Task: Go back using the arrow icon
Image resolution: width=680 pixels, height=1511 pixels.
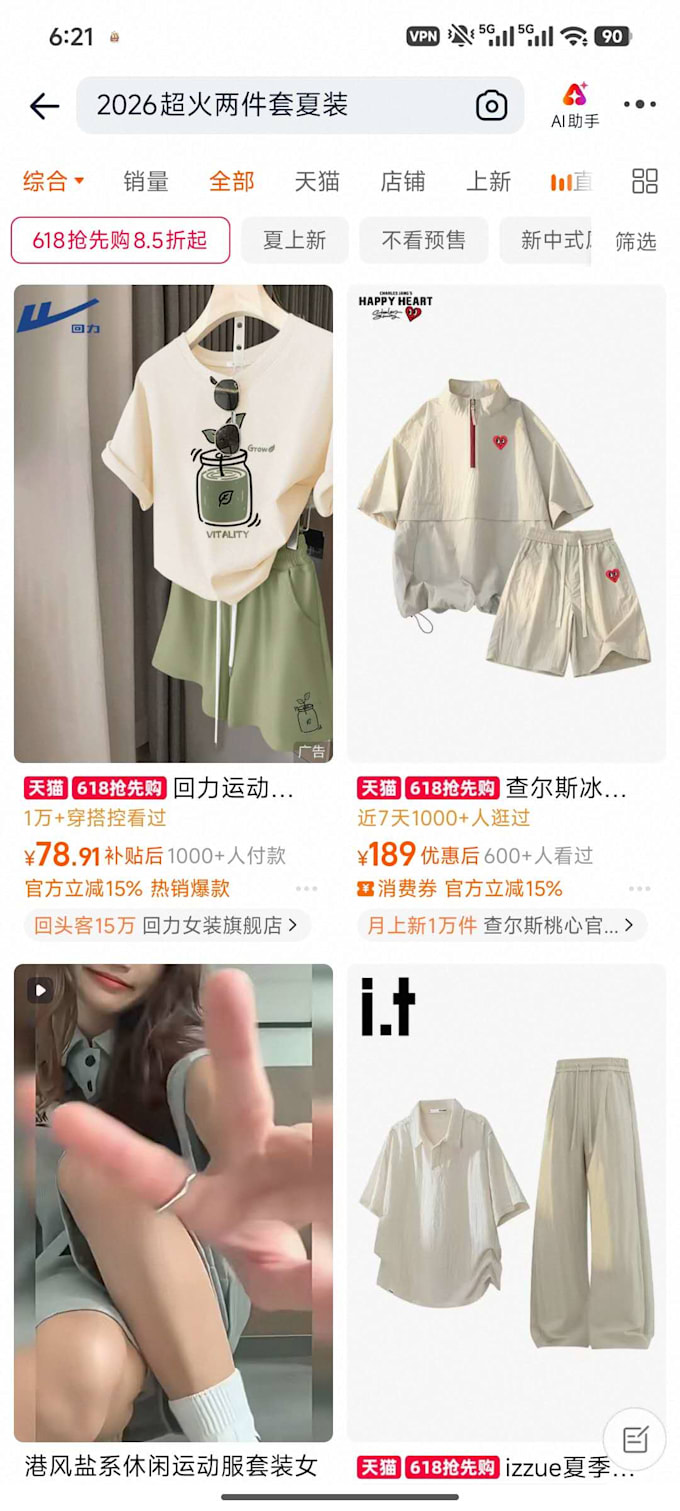Action: tap(45, 106)
